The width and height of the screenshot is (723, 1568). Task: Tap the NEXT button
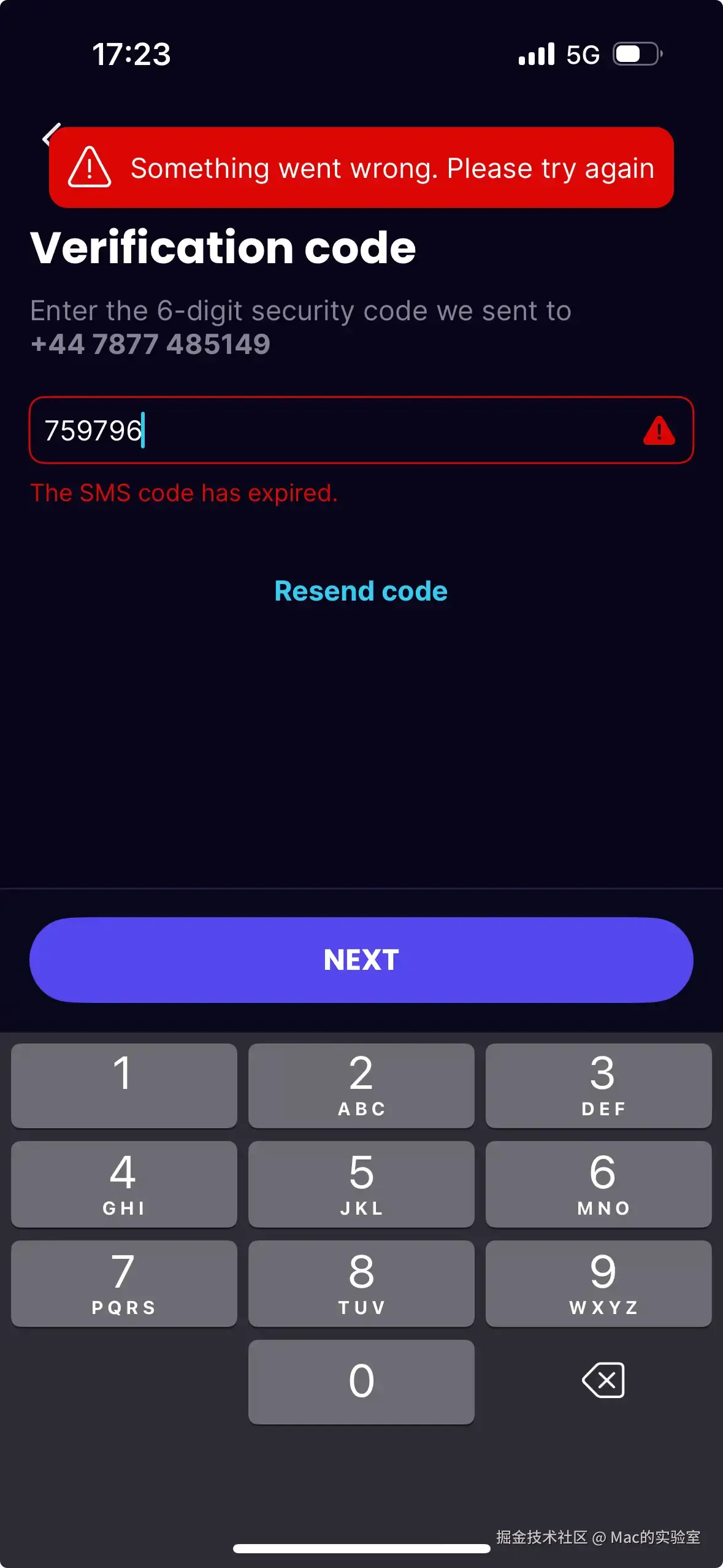click(361, 960)
